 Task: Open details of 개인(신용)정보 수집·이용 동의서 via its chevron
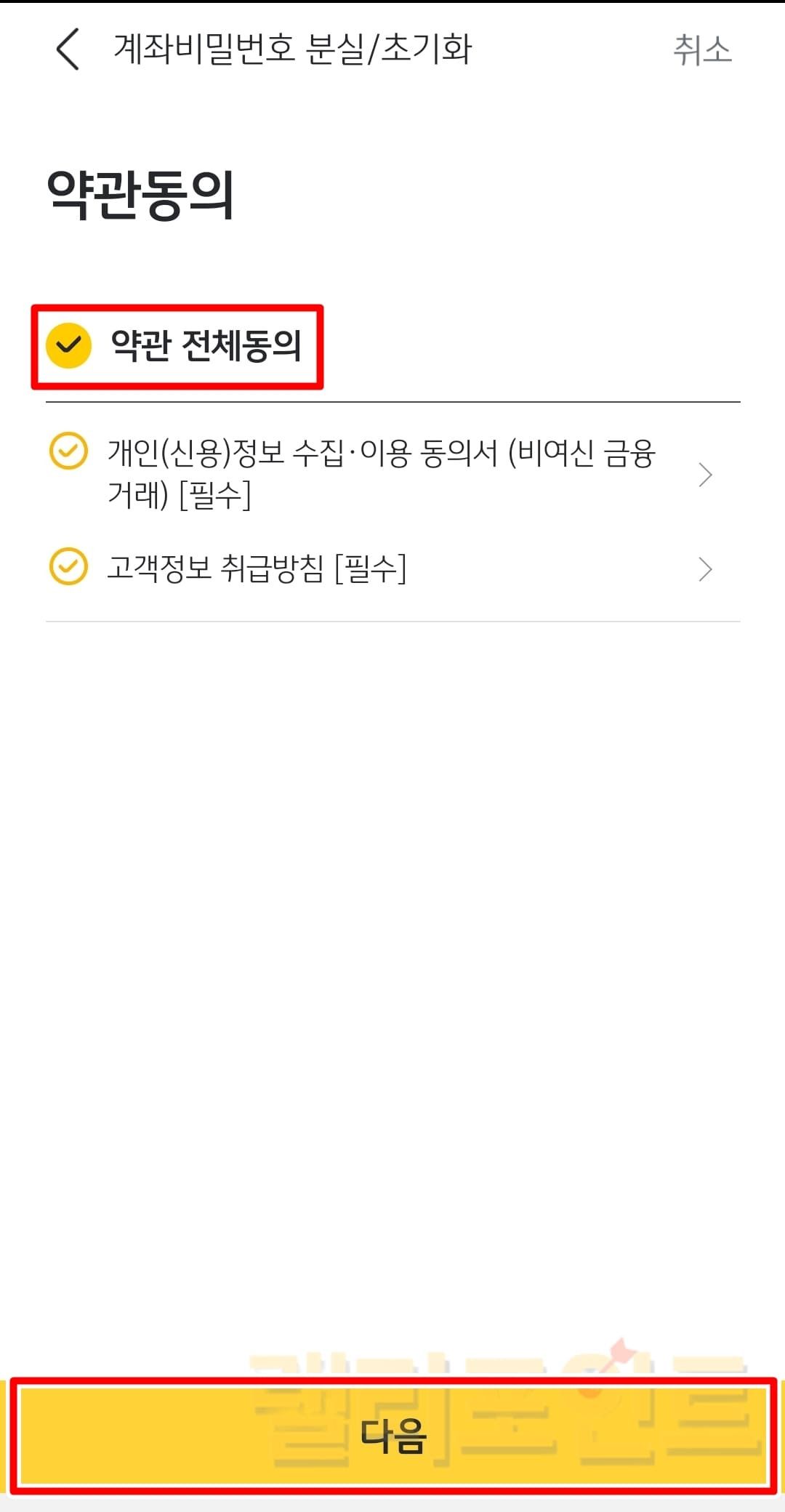pyautogui.click(x=704, y=475)
